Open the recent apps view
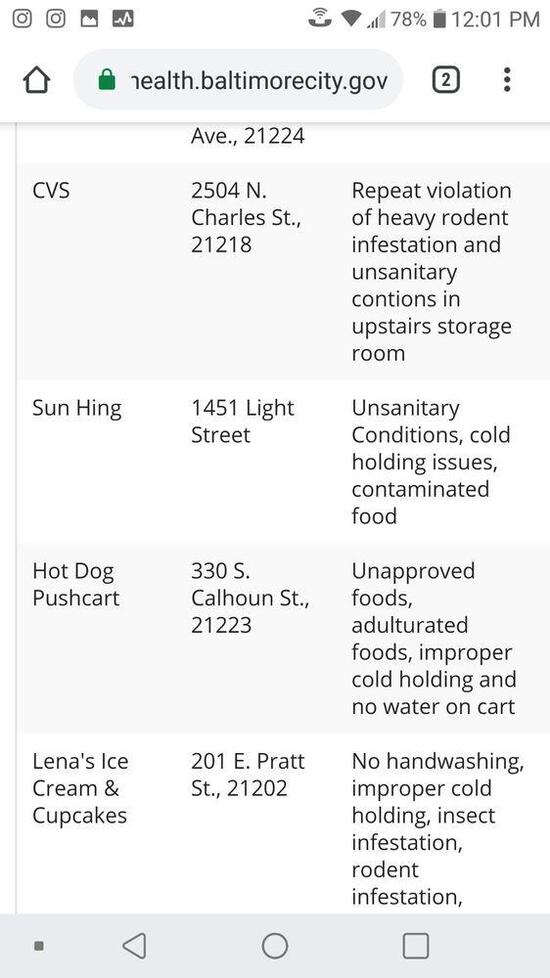 415,945
